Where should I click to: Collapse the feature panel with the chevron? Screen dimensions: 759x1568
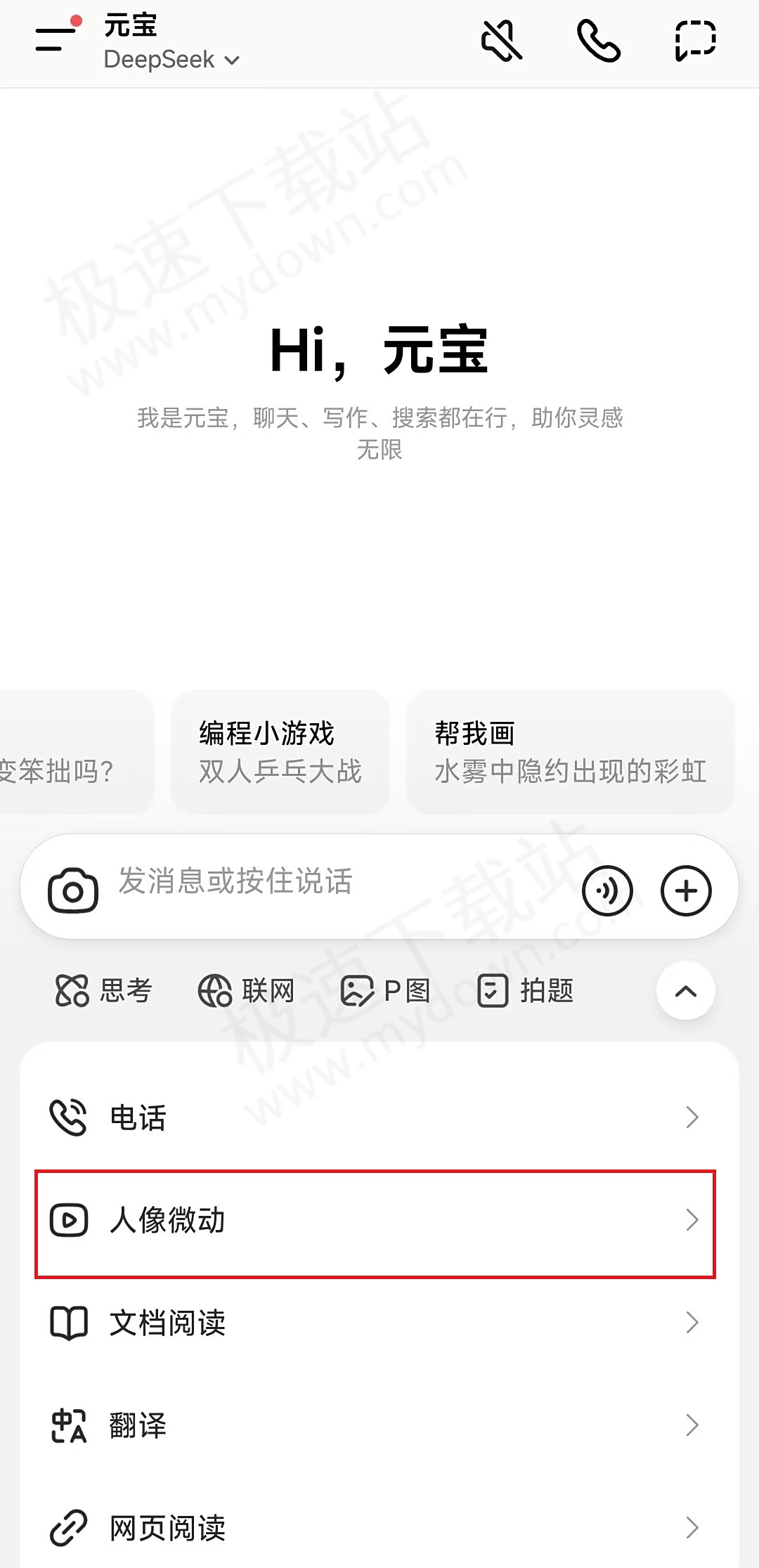click(x=684, y=991)
